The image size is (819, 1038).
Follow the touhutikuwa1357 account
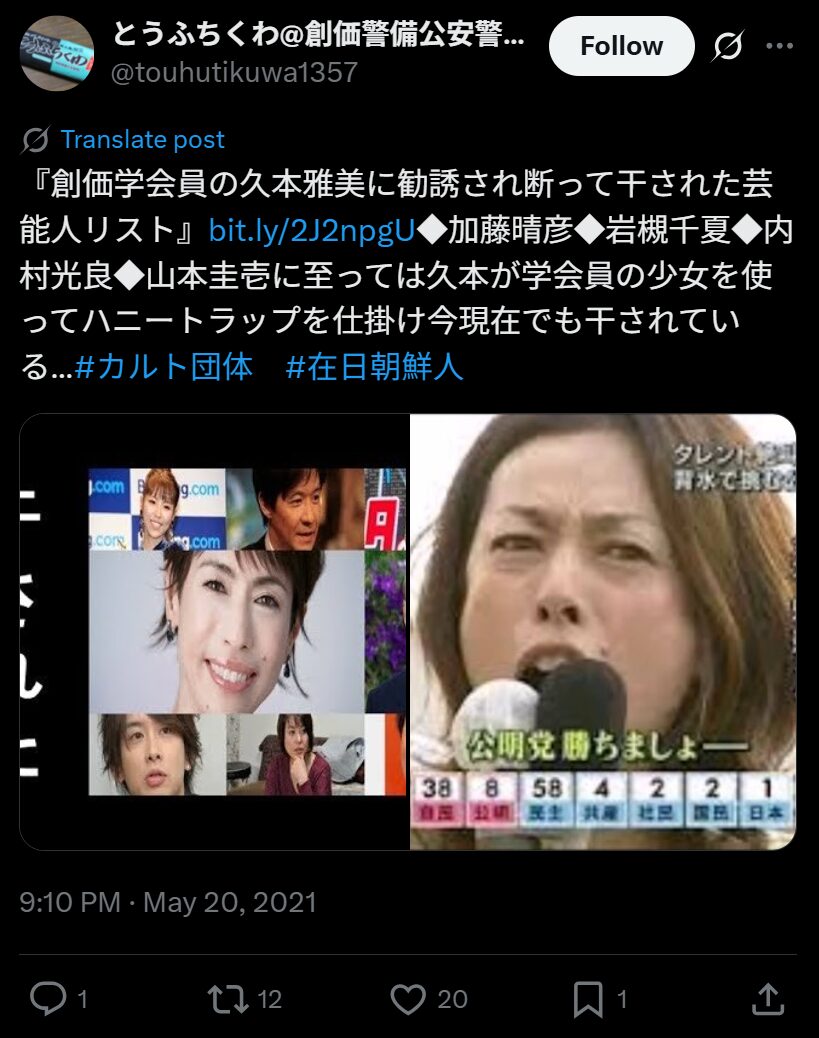coord(621,46)
